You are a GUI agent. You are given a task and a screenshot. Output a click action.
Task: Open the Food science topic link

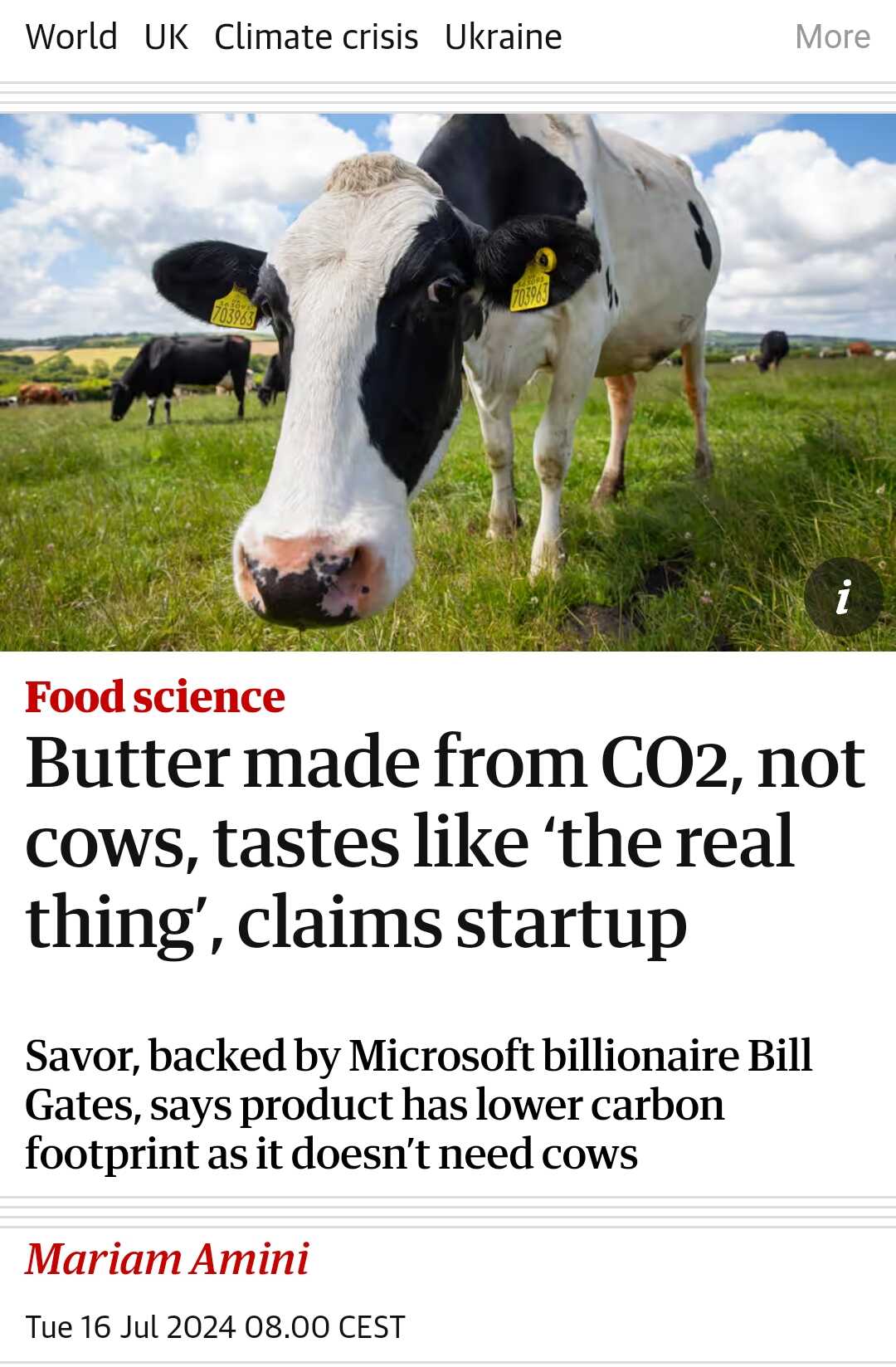click(155, 696)
